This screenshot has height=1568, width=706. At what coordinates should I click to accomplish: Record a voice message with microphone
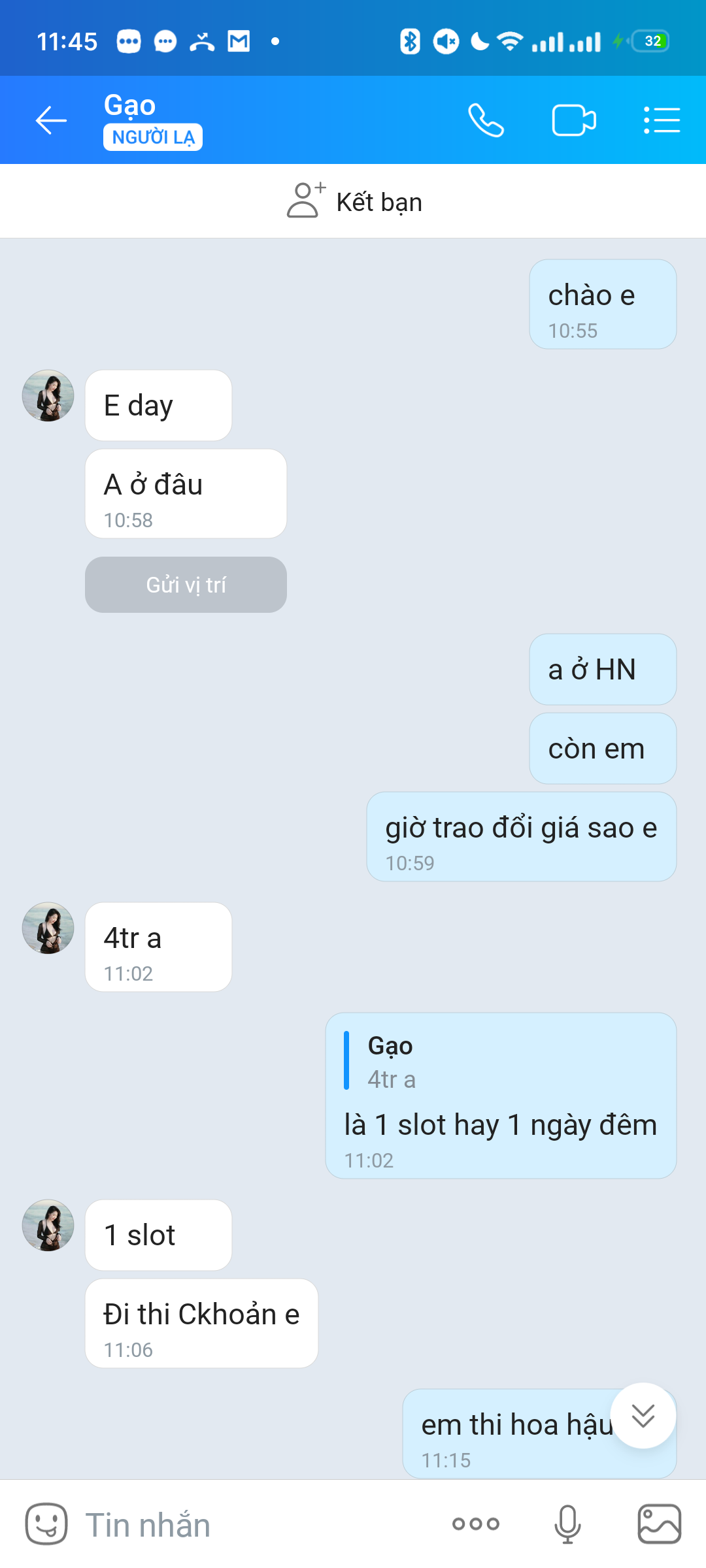(x=567, y=1524)
